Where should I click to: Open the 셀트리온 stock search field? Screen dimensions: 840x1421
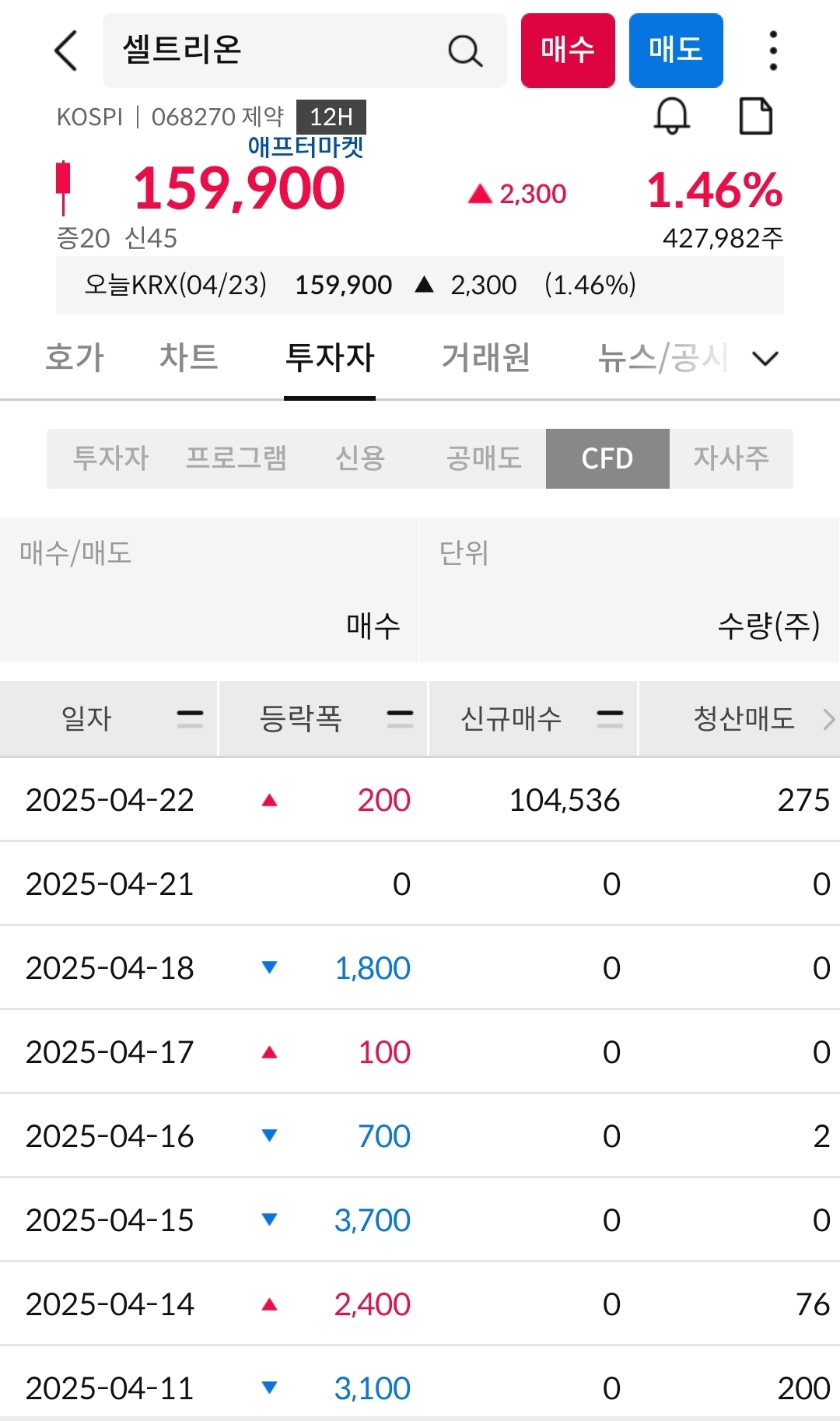click(x=304, y=51)
